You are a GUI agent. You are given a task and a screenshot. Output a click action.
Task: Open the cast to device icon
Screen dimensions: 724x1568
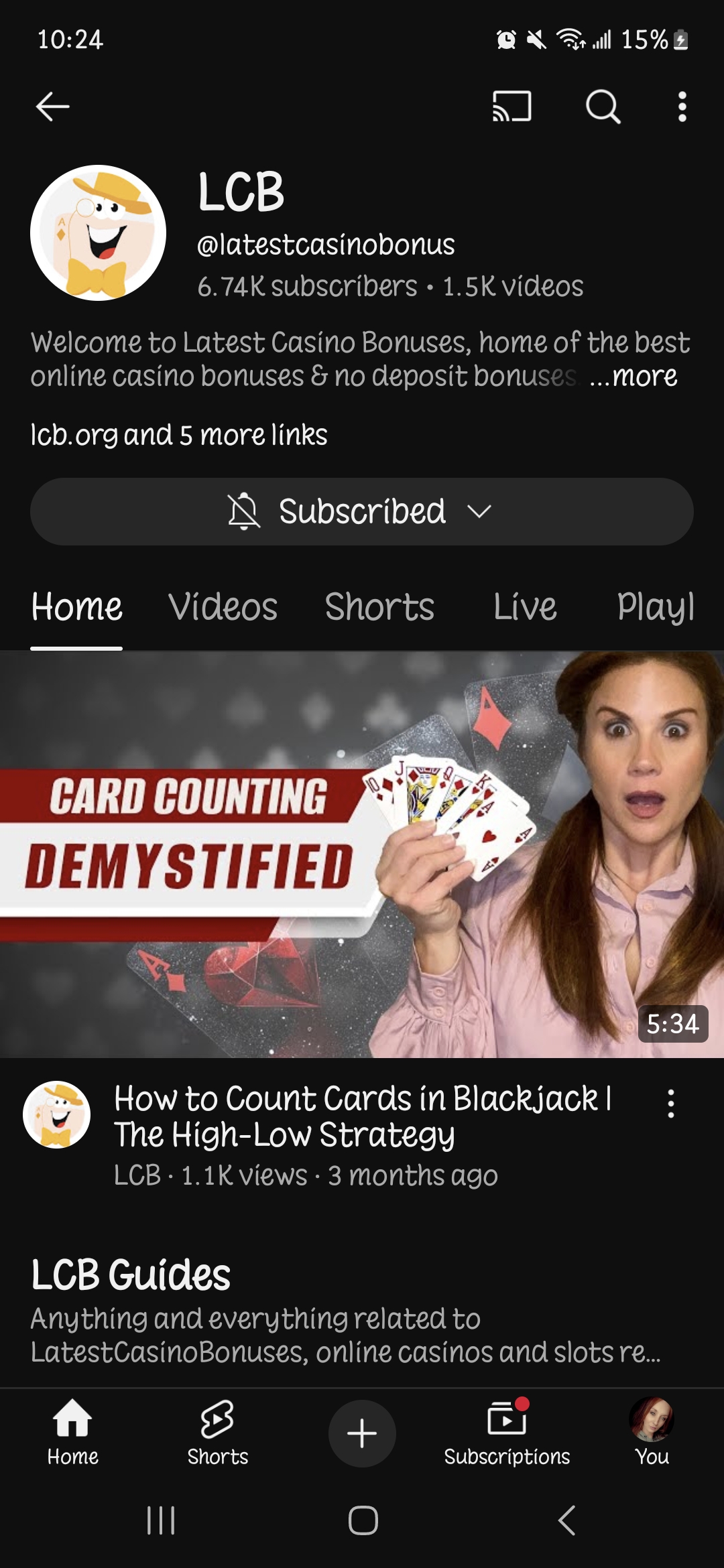(512, 107)
